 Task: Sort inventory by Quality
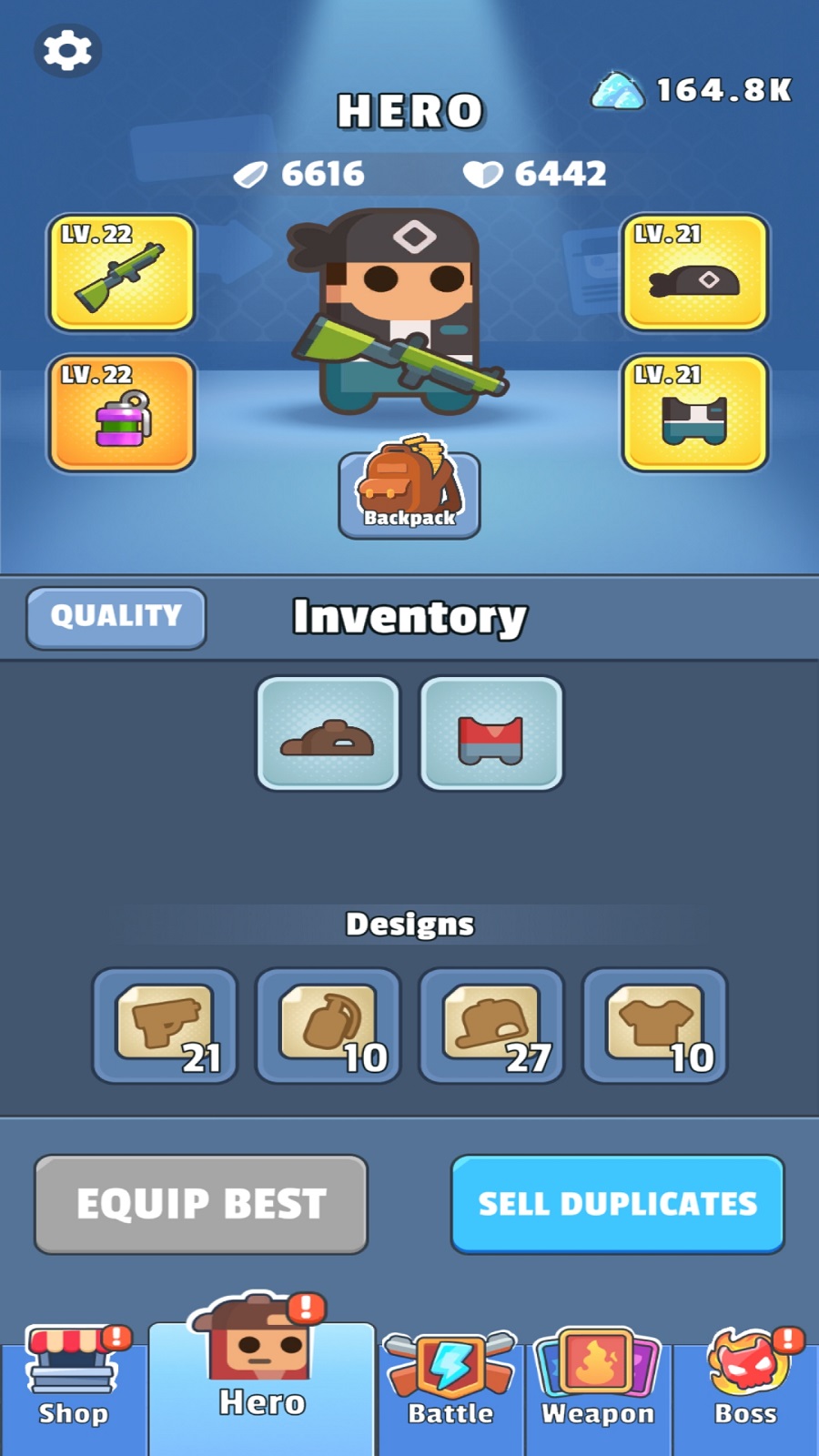tap(116, 618)
